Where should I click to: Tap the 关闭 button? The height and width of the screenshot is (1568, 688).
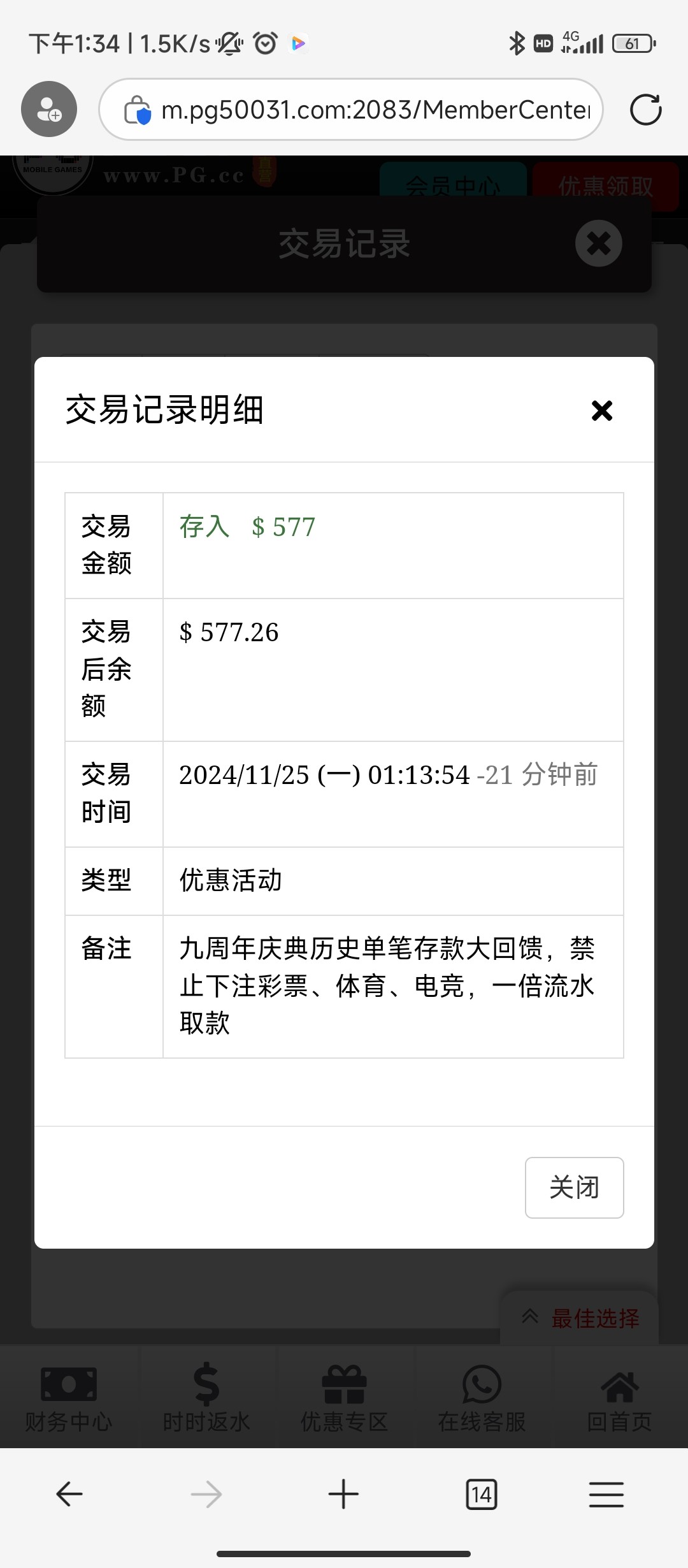point(574,1187)
